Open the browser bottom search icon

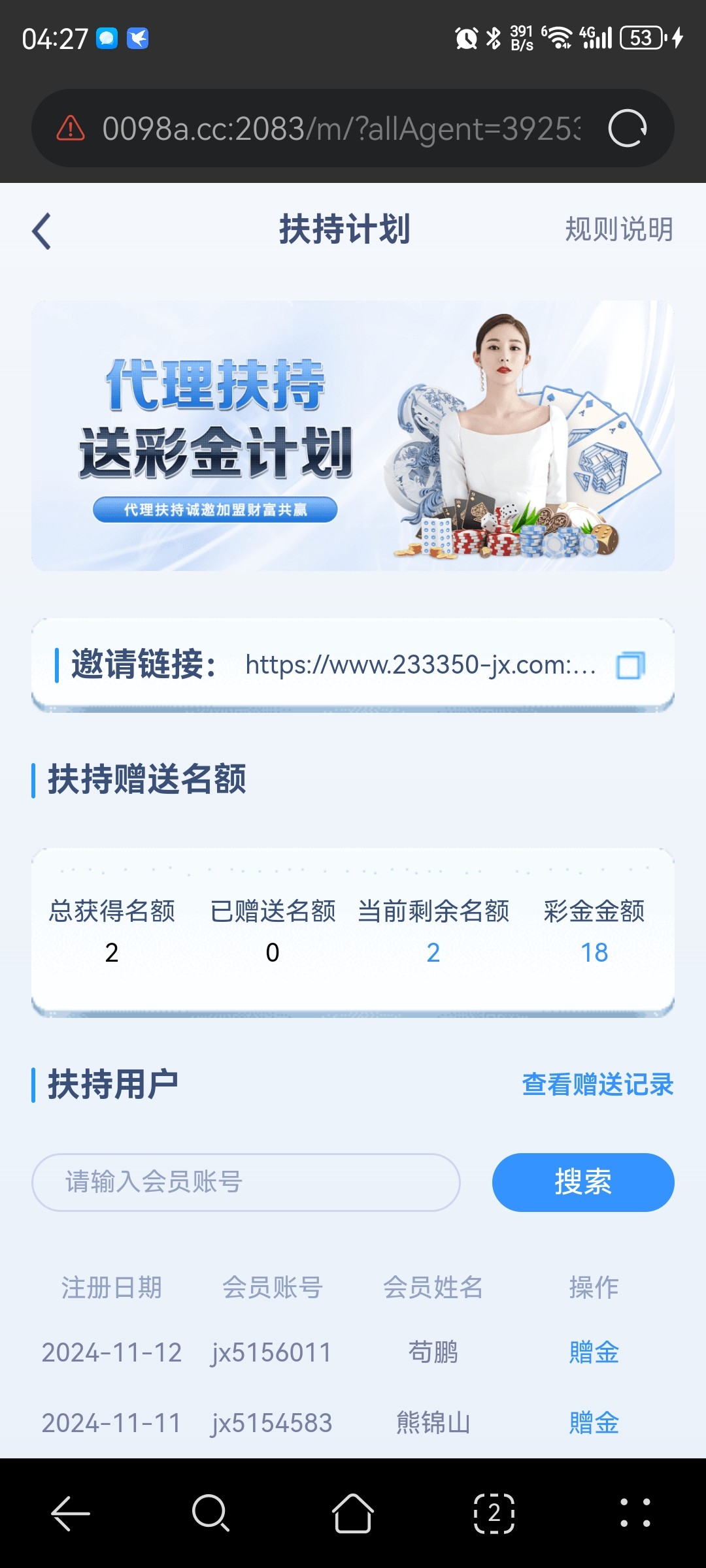[210, 1512]
